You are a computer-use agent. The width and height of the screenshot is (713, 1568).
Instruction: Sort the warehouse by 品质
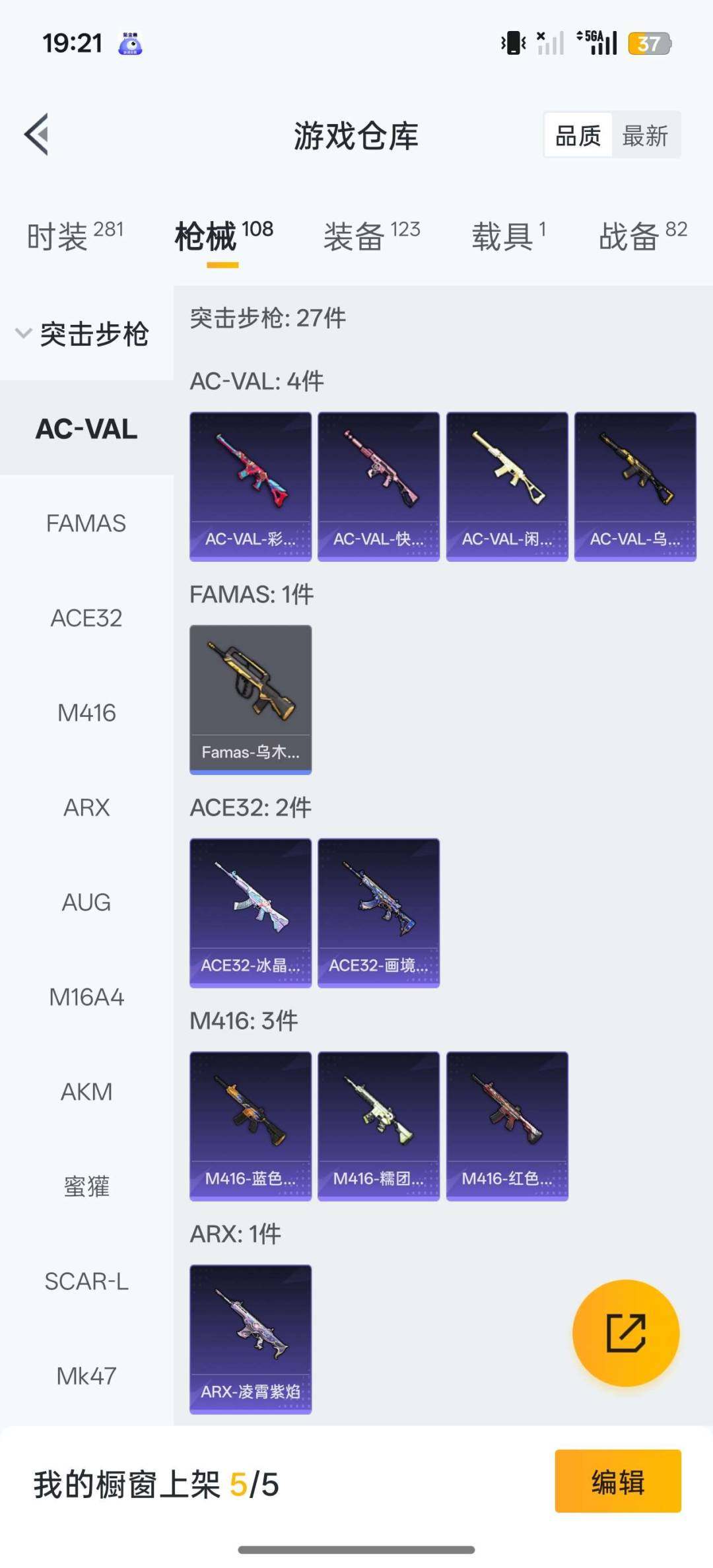point(578,136)
